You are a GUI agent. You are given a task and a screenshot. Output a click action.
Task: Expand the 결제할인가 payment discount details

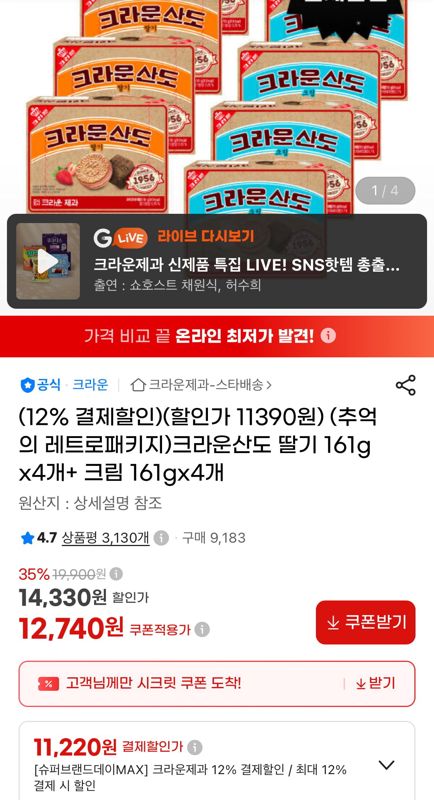pos(387,765)
